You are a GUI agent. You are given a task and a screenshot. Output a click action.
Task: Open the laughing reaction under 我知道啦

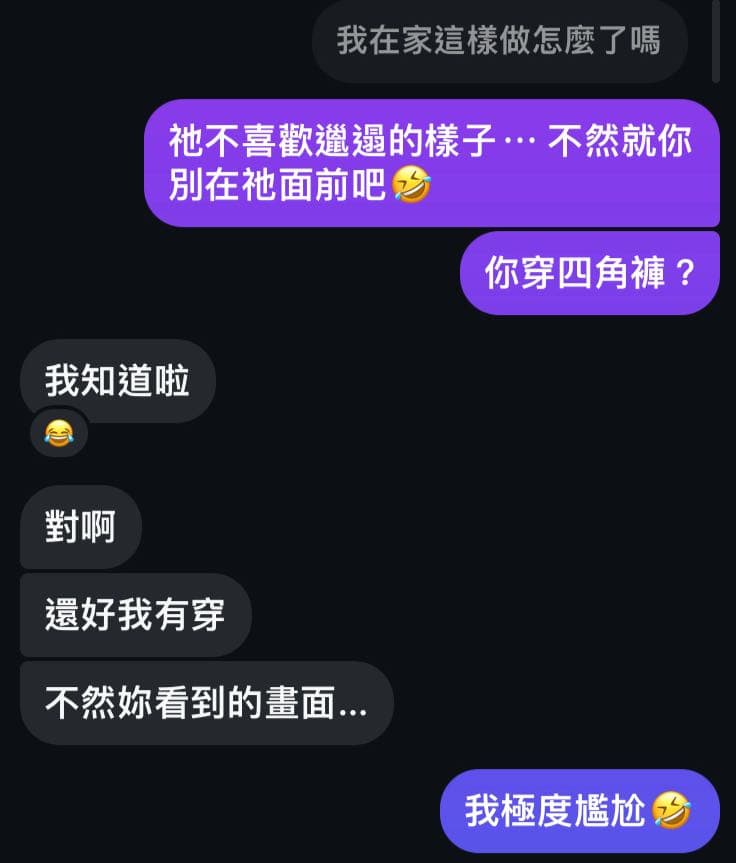pyautogui.click(x=59, y=433)
